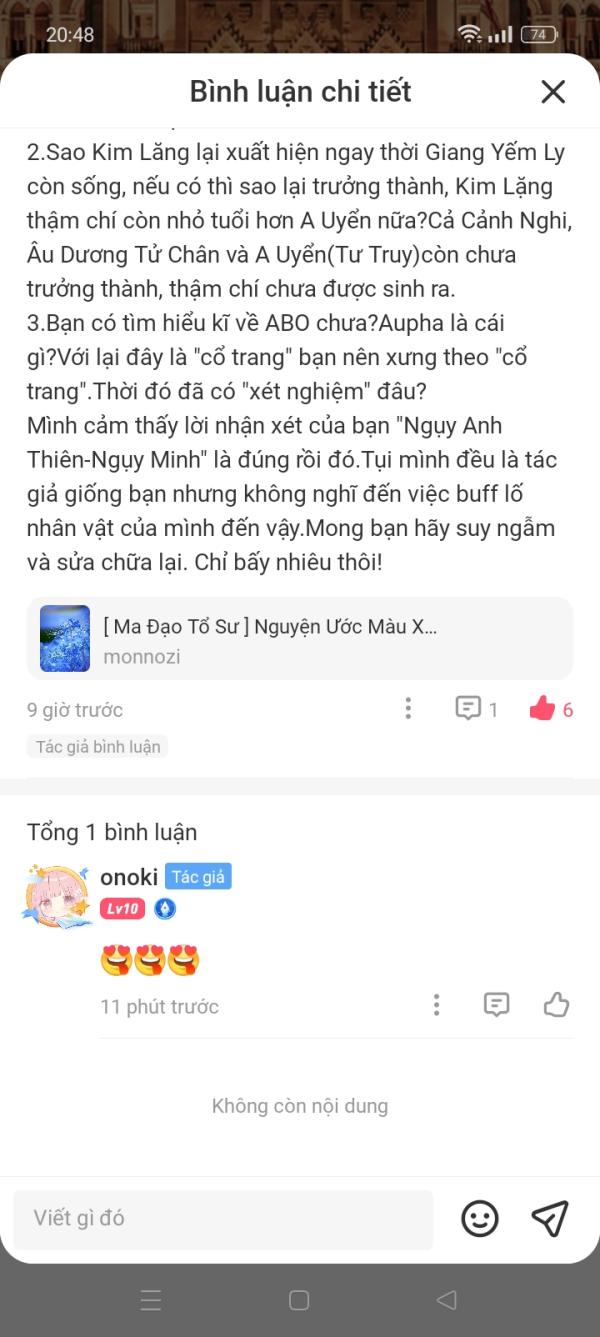Like the main comment with 6 likes
Screen dimensions: 600x1337
pos(551,709)
